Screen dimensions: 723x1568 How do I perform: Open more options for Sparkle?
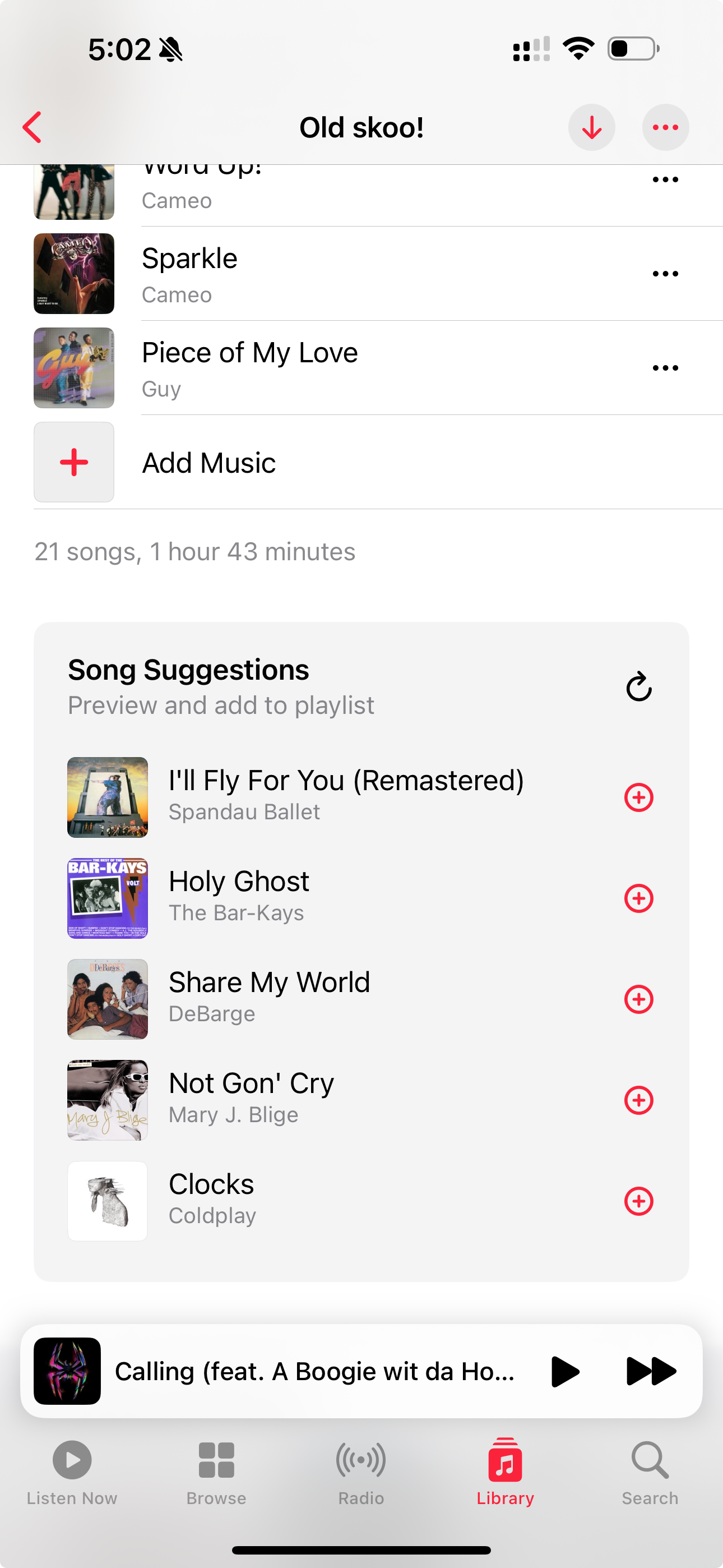click(x=665, y=274)
